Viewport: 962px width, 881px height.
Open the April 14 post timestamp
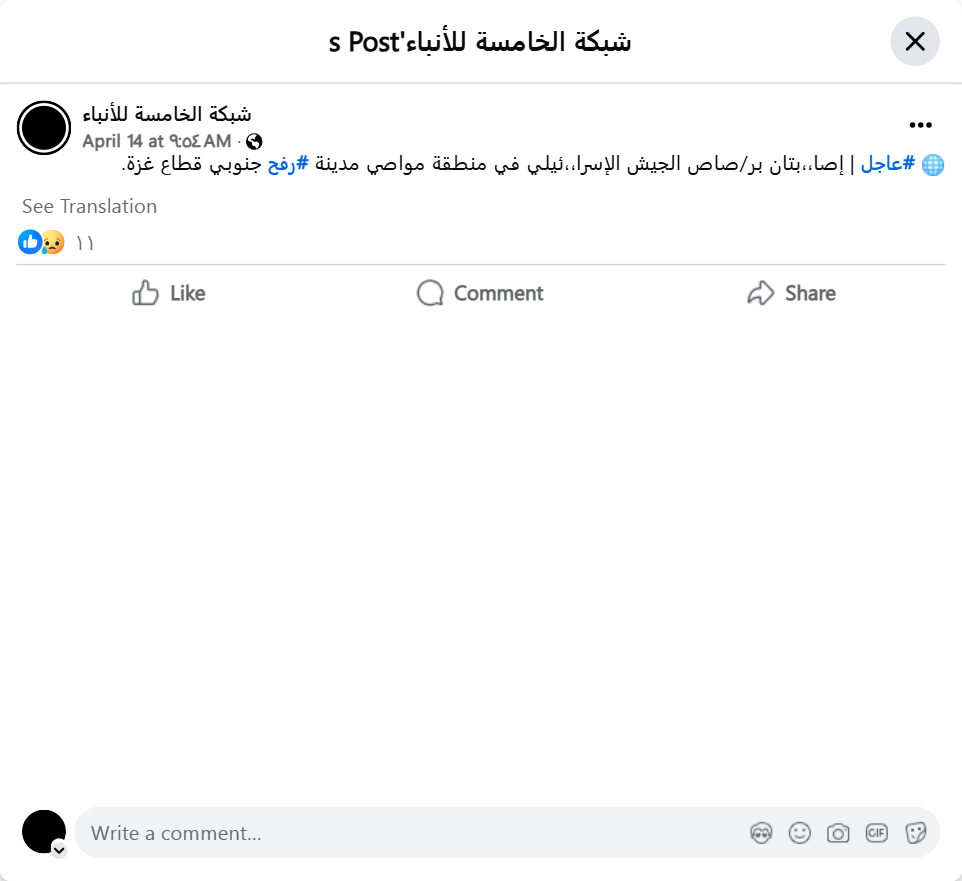click(156, 141)
